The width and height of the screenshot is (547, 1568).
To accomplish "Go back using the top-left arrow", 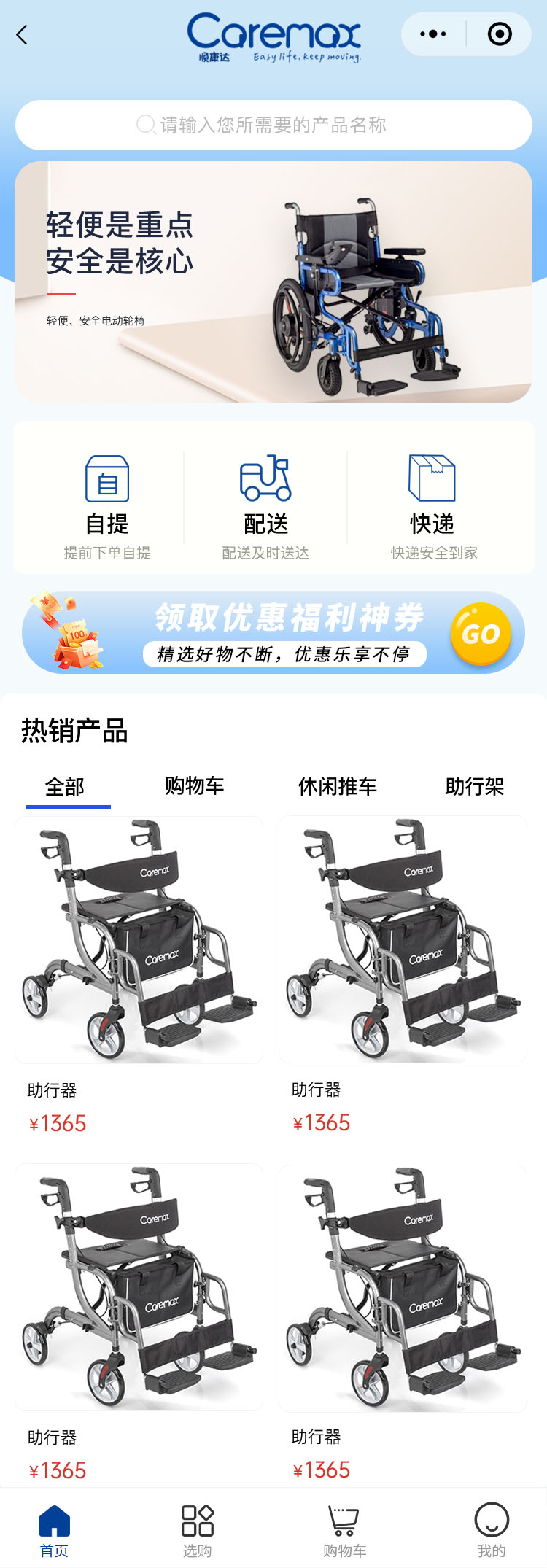I will point(22,34).
